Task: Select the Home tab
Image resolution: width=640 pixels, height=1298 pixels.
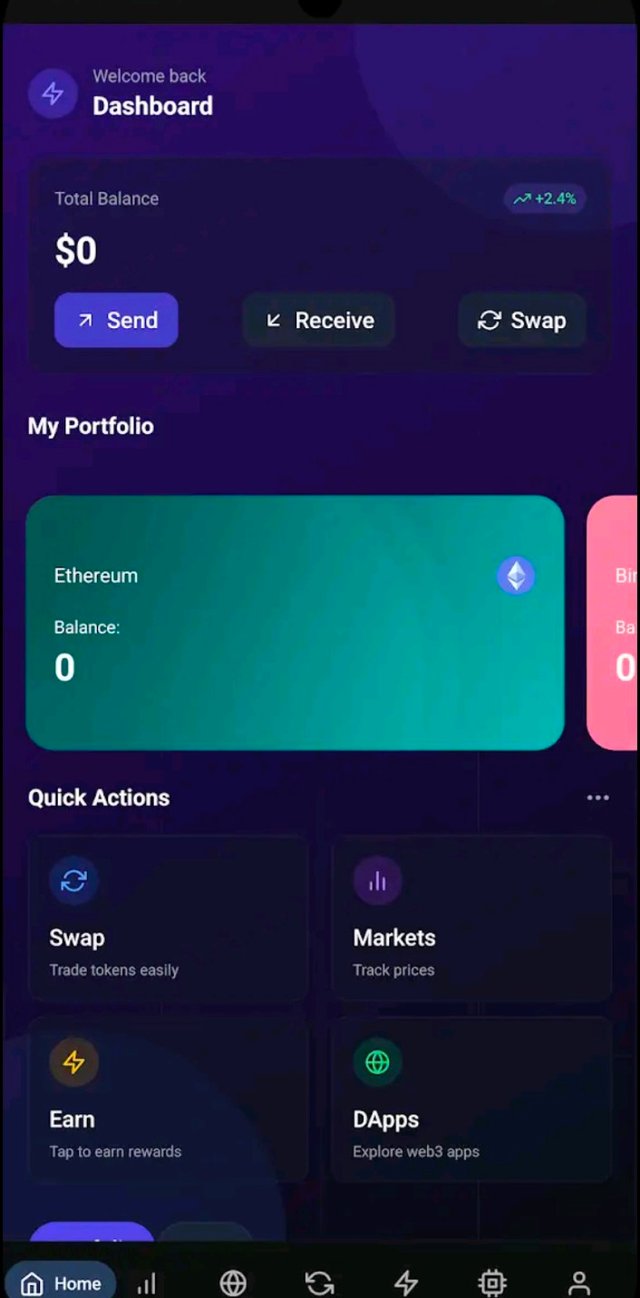Action: pyautogui.click(x=62, y=1283)
